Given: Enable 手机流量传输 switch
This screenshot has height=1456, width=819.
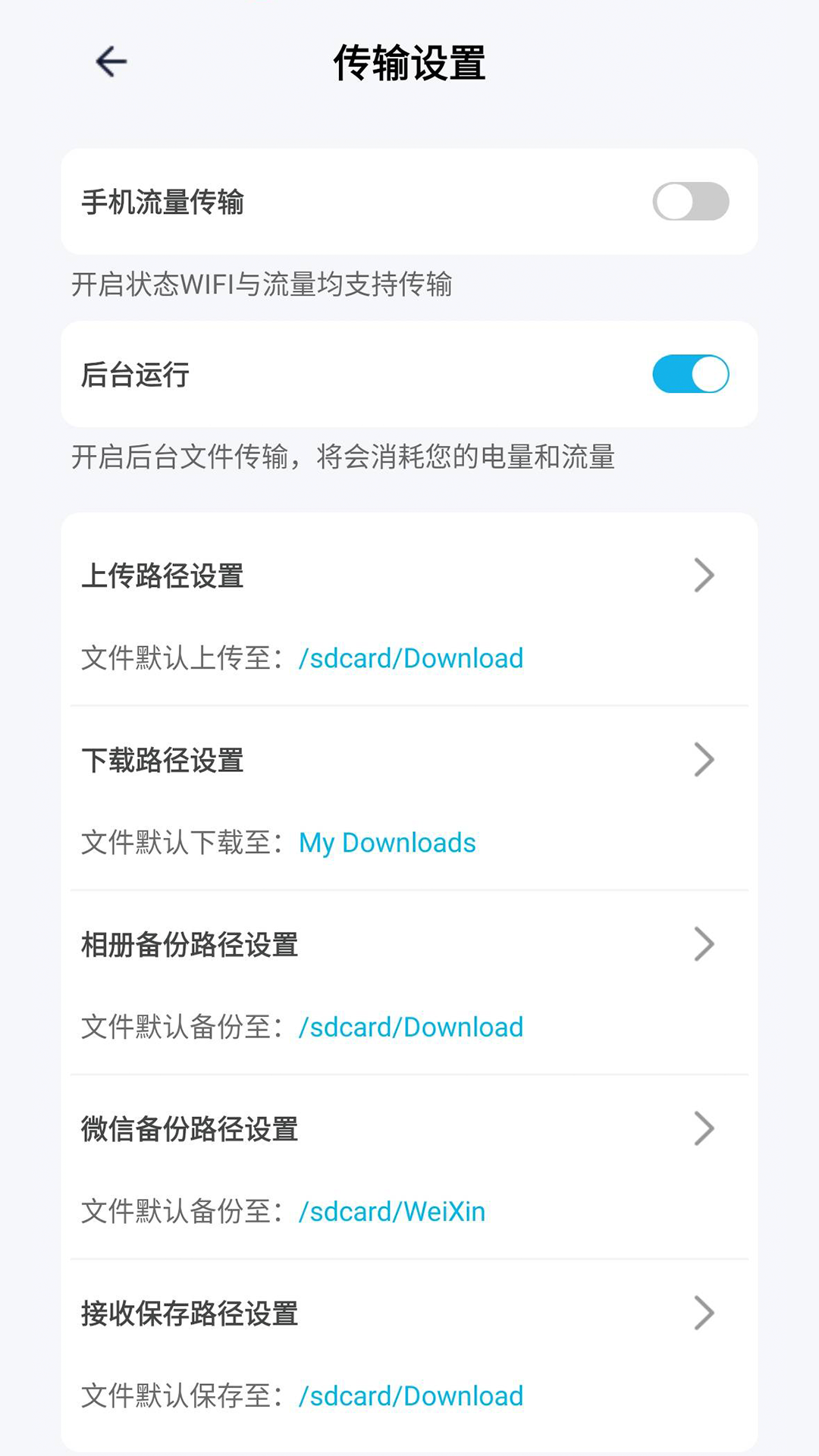Looking at the screenshot, I should point(690,202).
